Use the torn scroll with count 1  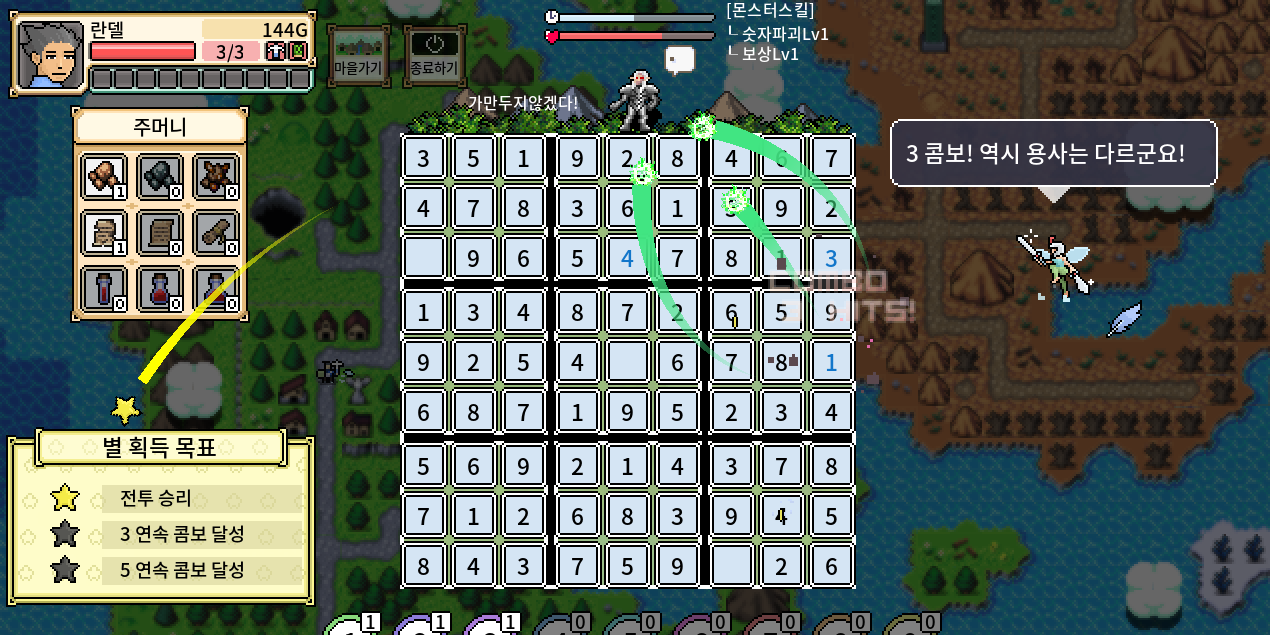pyautogui.click(x=105, y=233)
